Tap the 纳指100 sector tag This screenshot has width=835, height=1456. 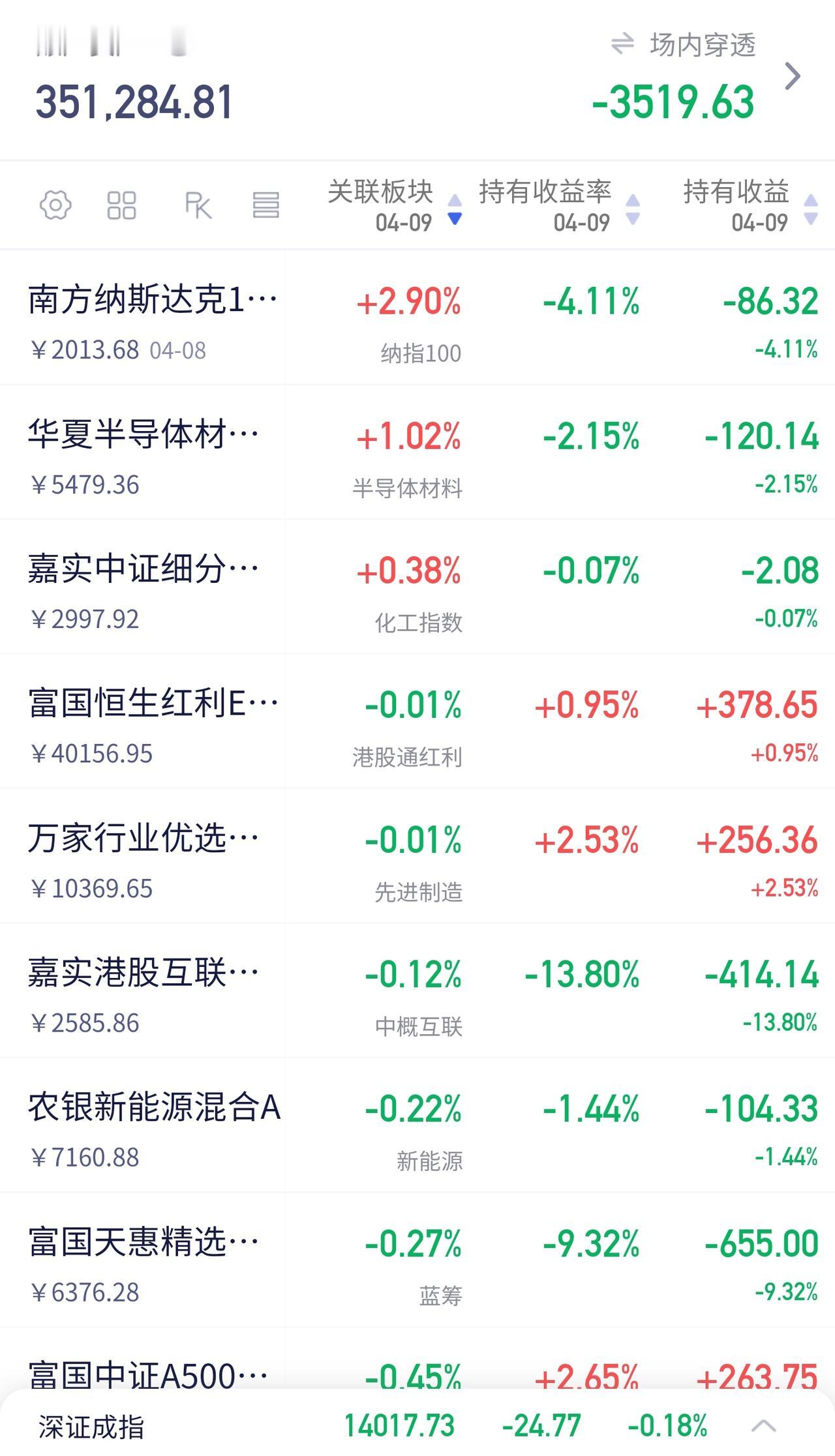click(419, 353)
